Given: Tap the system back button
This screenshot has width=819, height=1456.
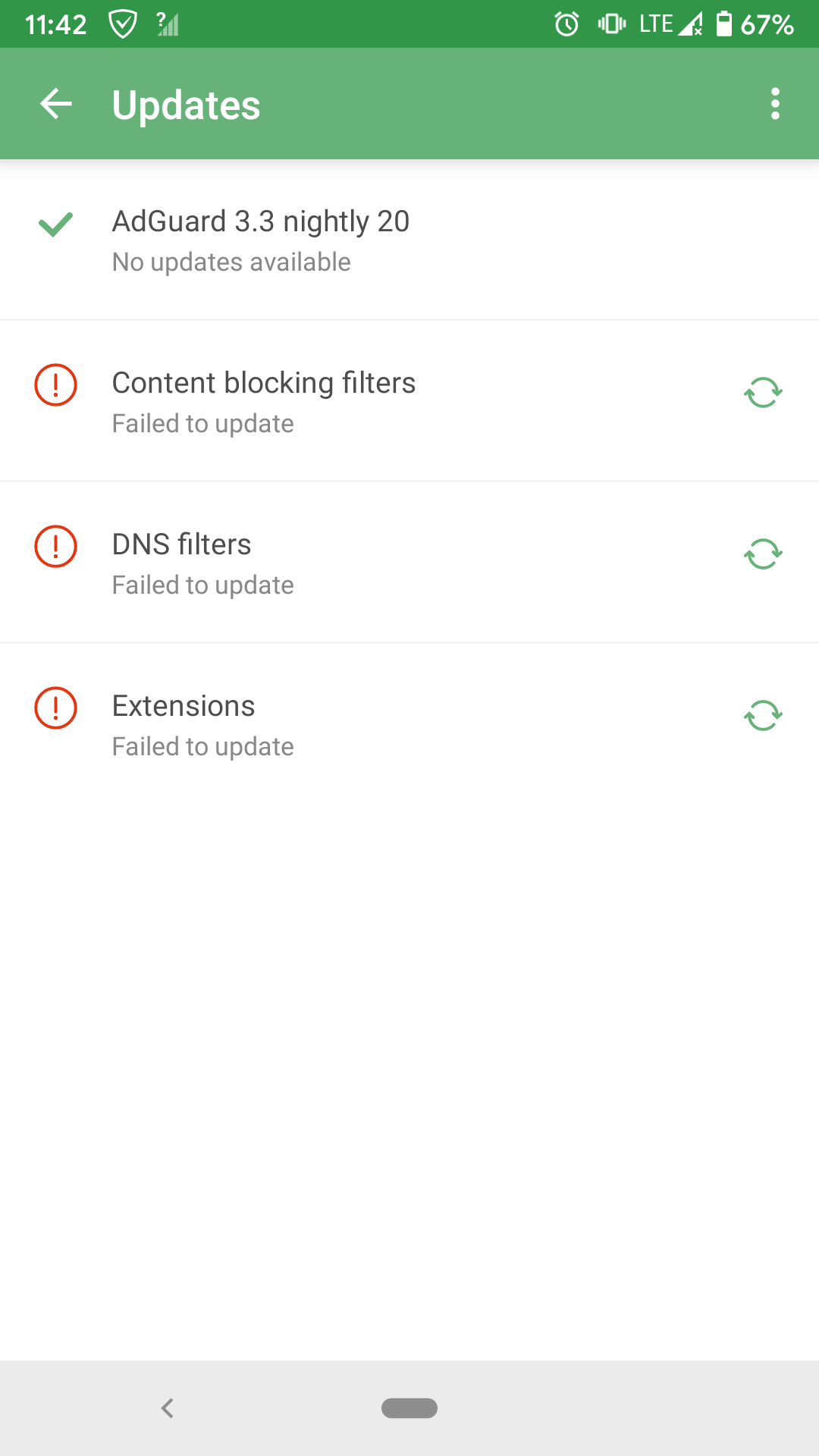Looking at the screenshot, I should (x=168, y=1408).
